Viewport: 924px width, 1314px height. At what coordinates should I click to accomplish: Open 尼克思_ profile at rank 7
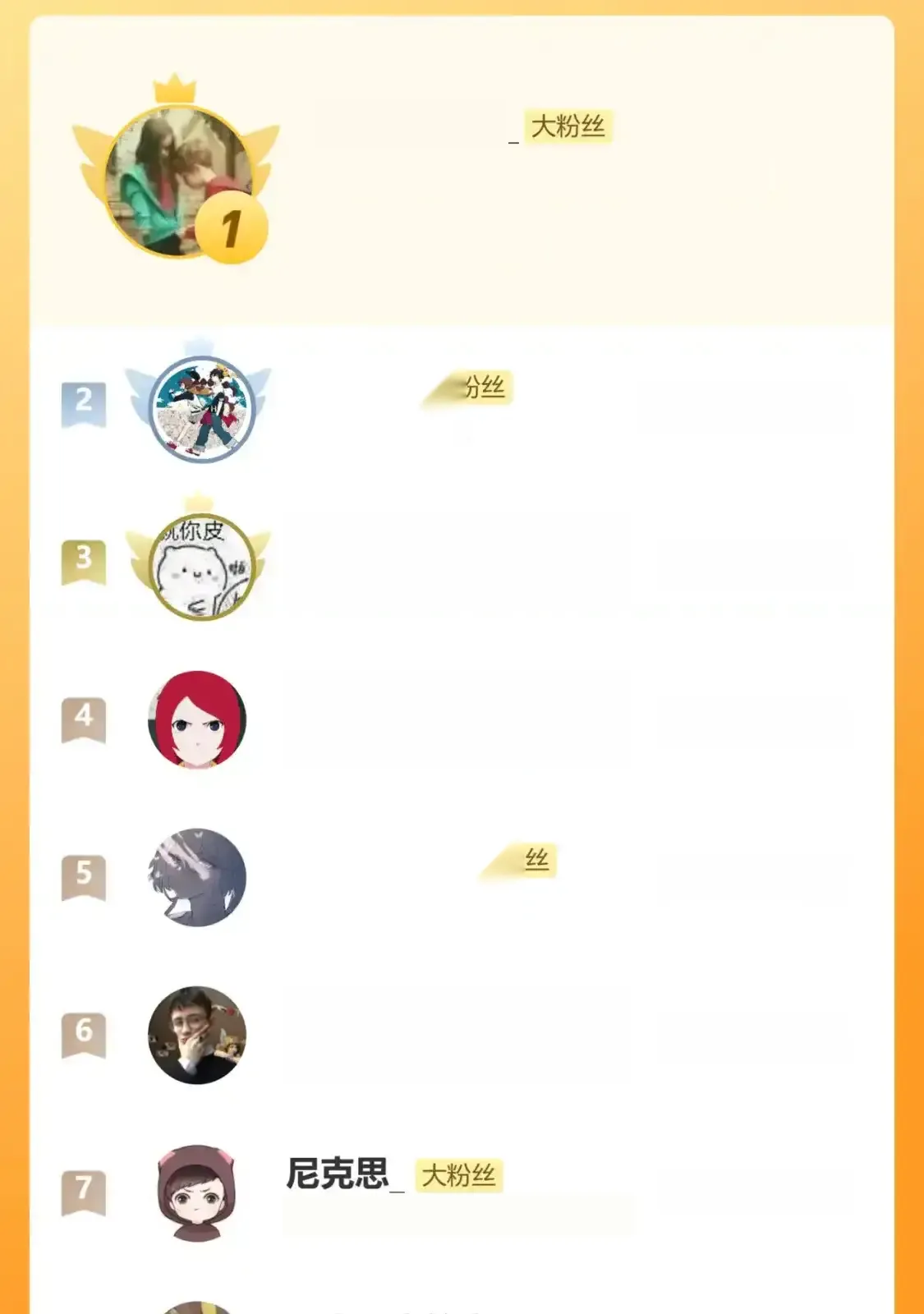[338, 1174]
